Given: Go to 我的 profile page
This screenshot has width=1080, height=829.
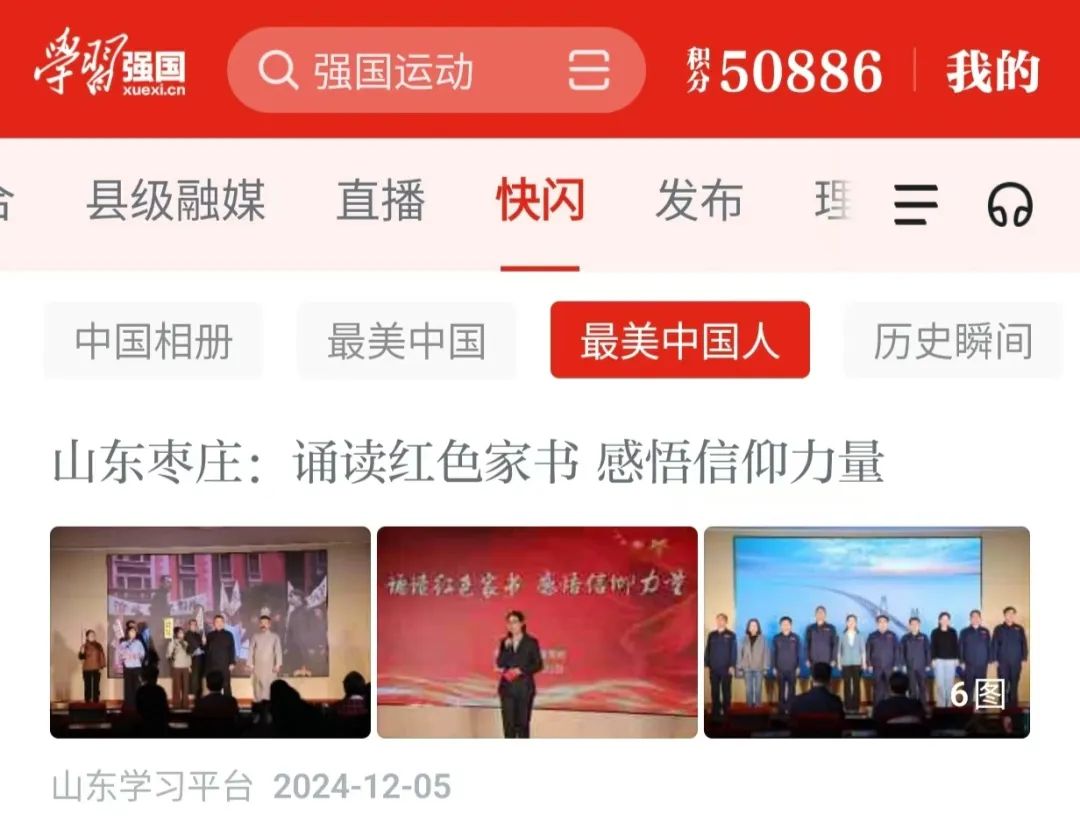Looking at the screenshot, I should pyautogui.click(x=992, y=72).
